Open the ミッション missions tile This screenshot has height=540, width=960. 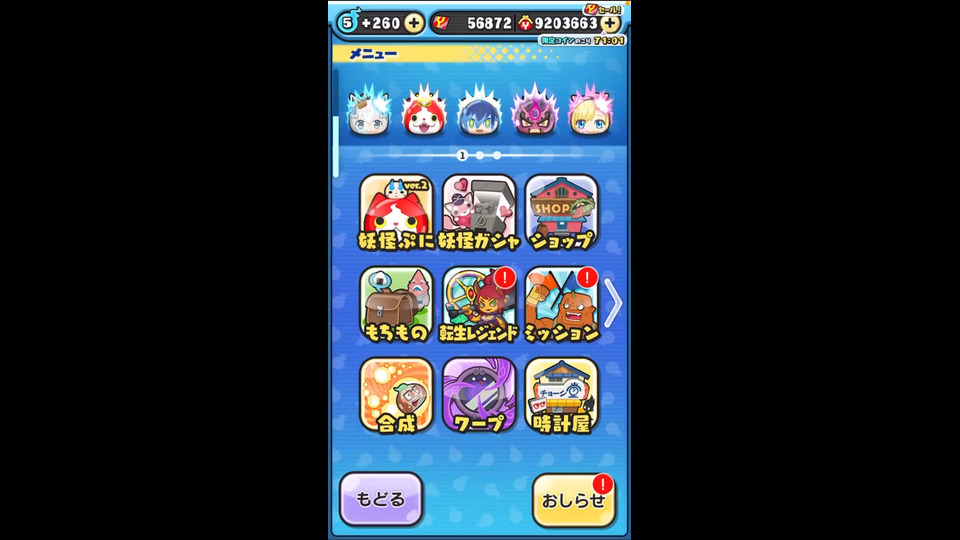click(x=561, y=304)
